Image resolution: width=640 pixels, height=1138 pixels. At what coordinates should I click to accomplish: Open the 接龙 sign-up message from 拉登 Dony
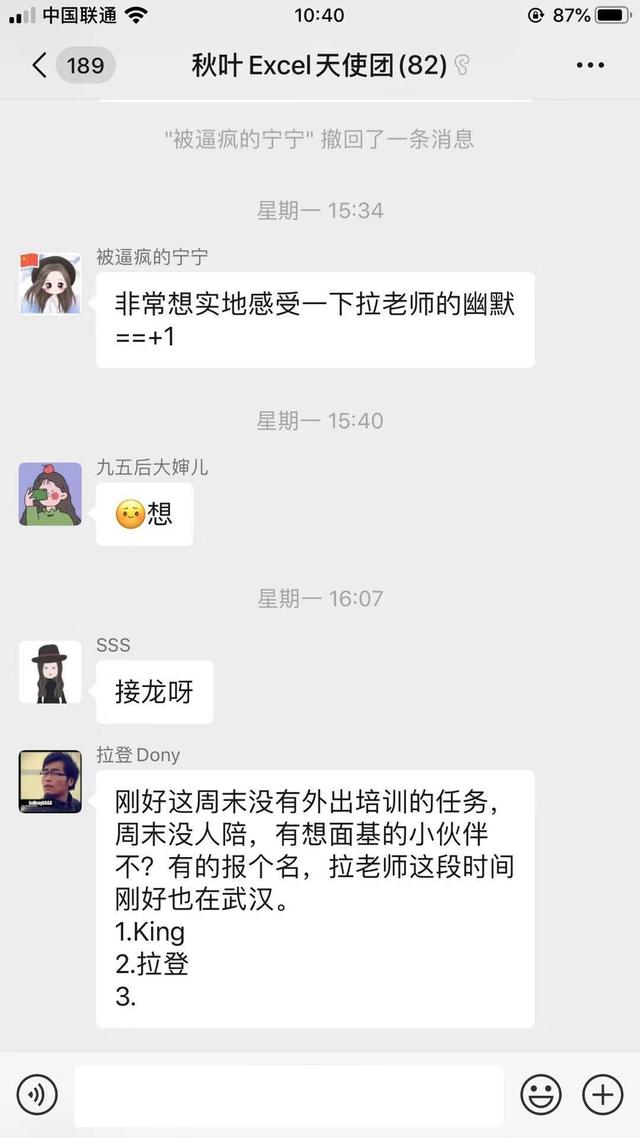(315, 898)
